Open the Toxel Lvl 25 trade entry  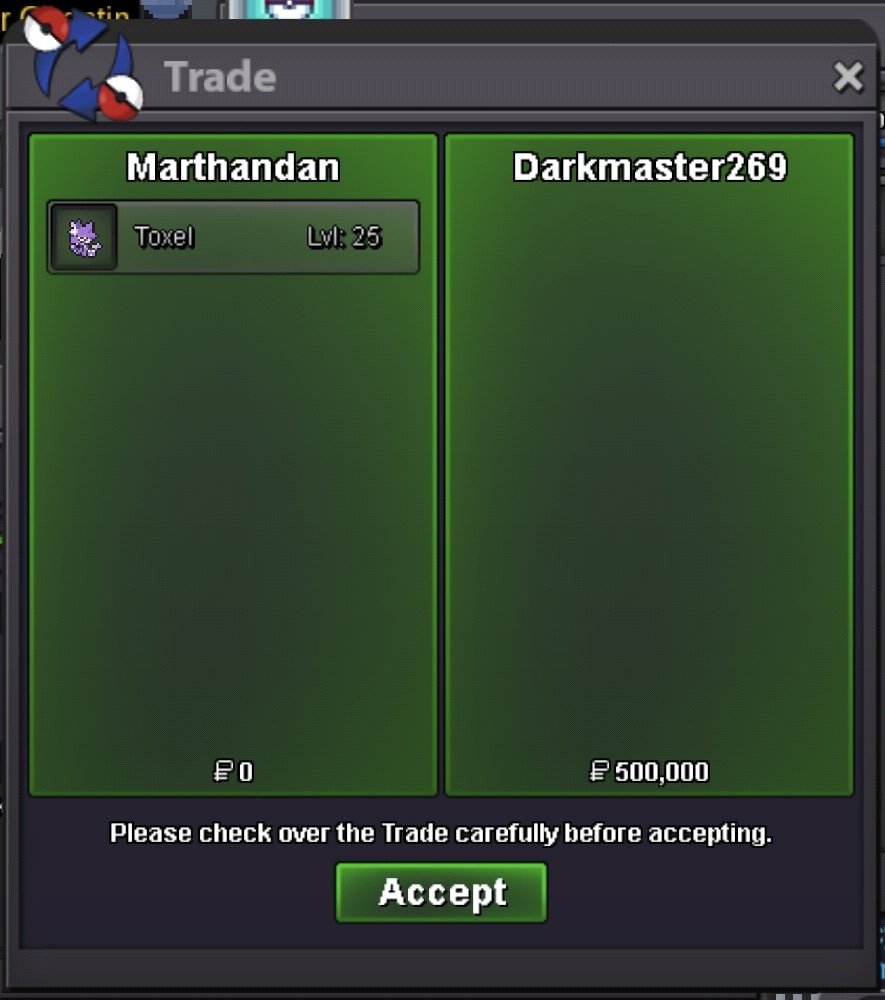point(233,238)
